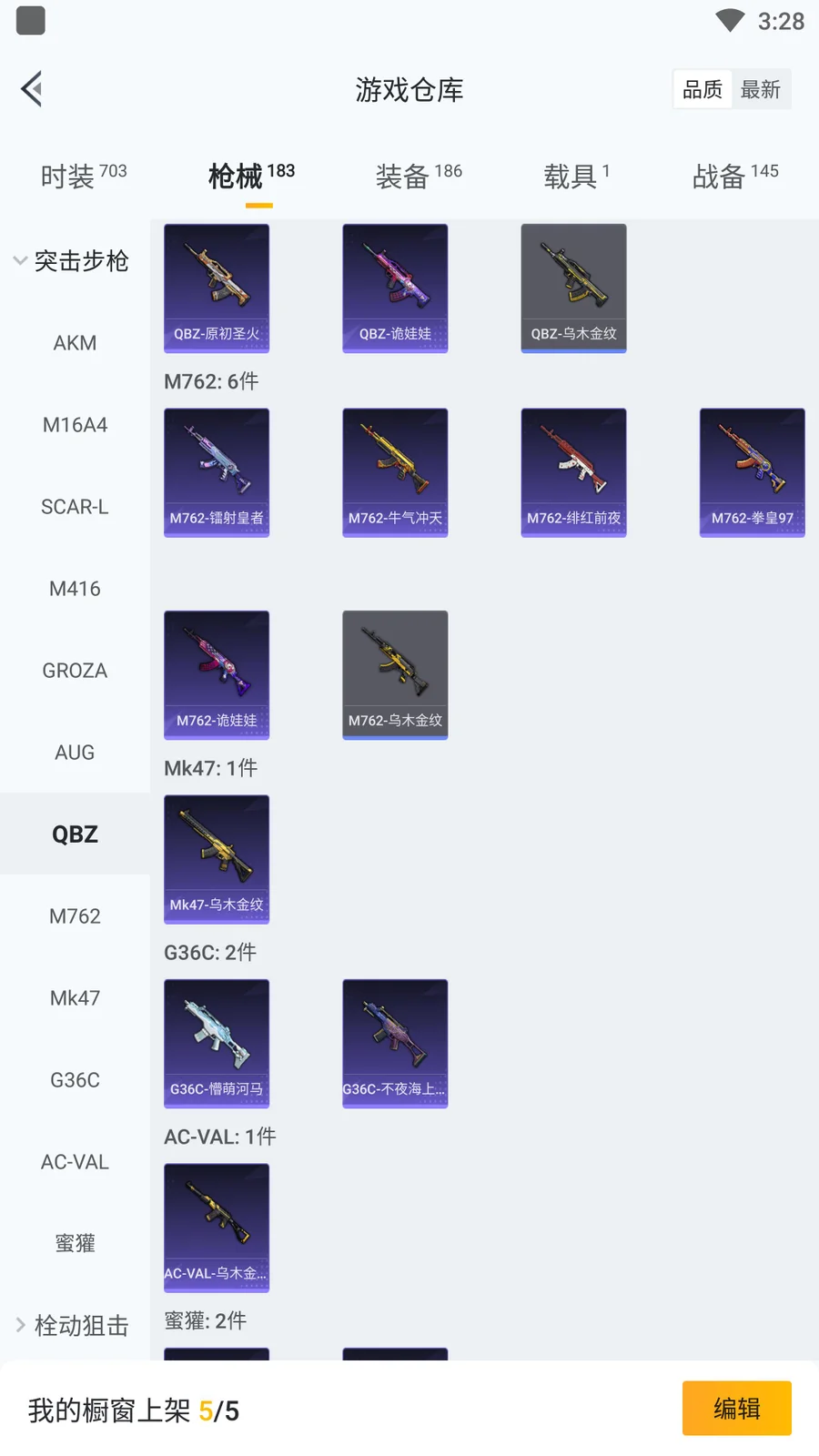Open the Mk47-乌木金纹 skin
This screenshot has height=1456, width=819.
point(217,859)
